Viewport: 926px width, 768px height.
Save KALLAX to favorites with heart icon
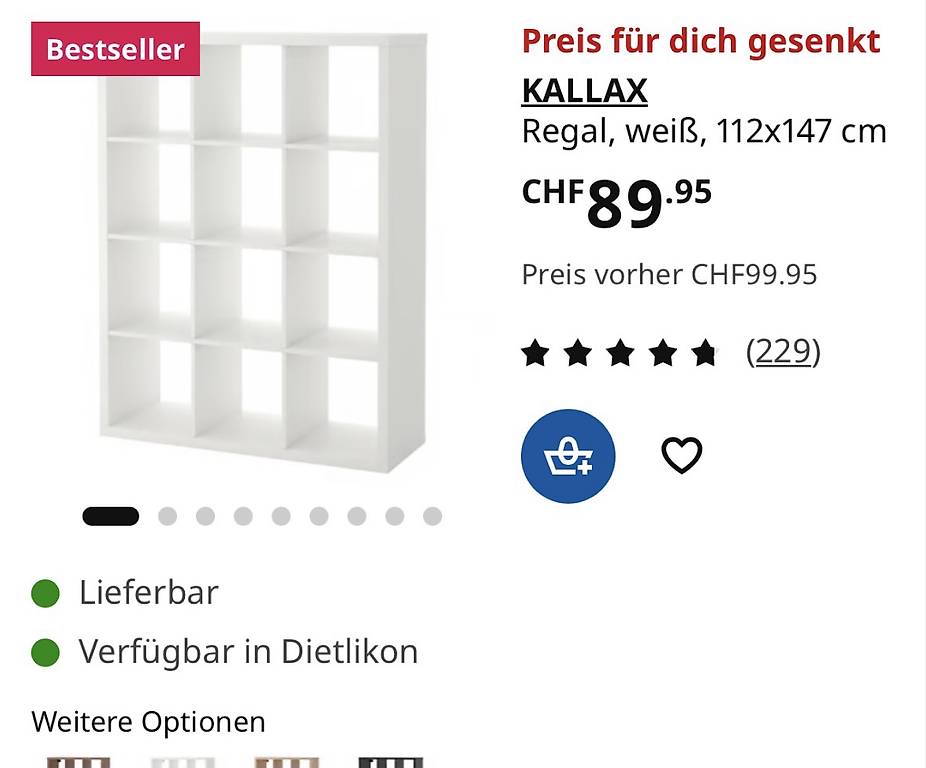coord(682,455)
